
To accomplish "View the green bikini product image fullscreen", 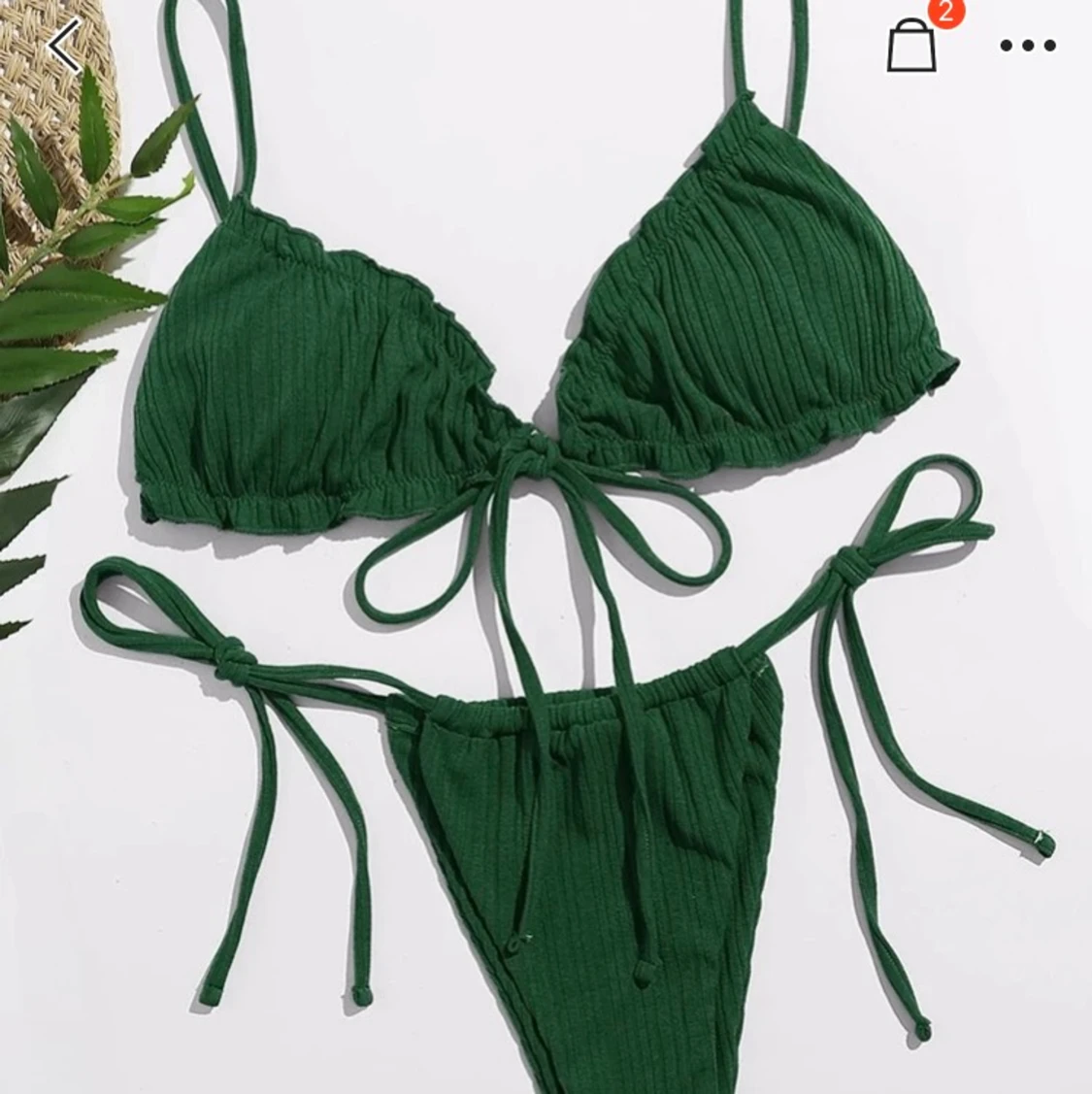I will [546, 582].
